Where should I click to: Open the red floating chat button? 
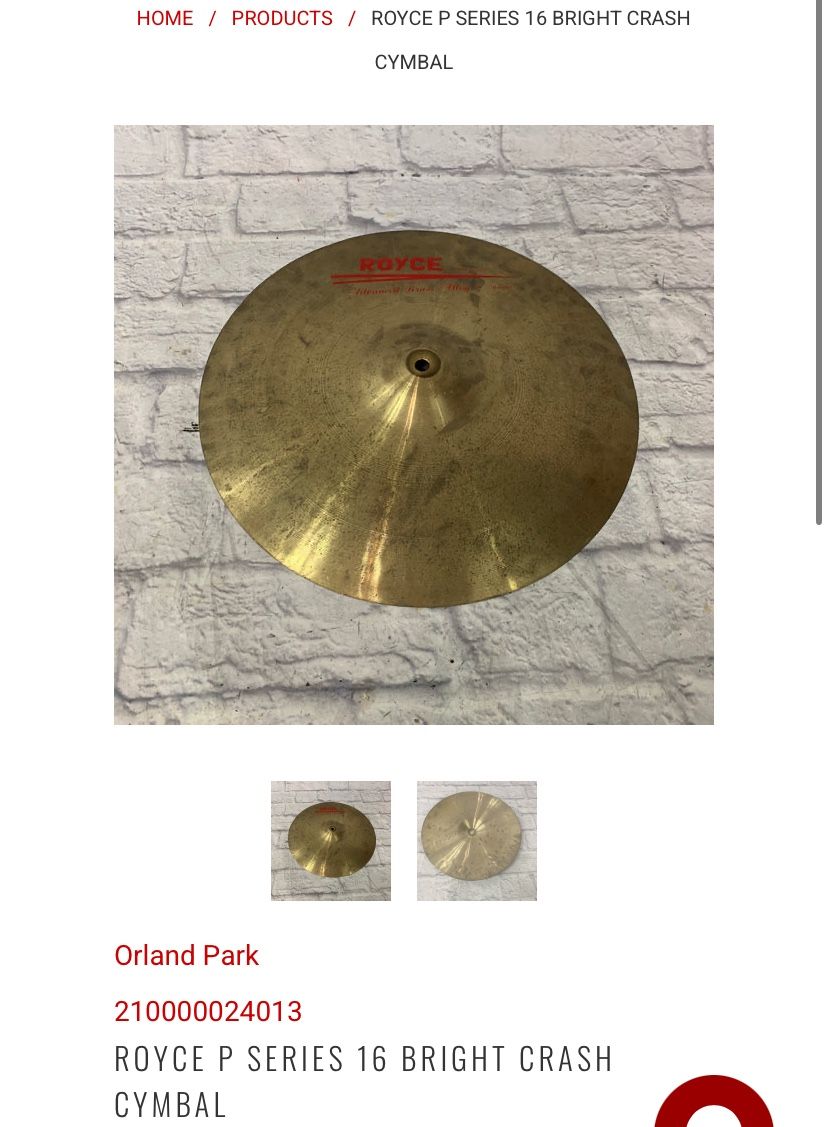tap(713, 1103)
